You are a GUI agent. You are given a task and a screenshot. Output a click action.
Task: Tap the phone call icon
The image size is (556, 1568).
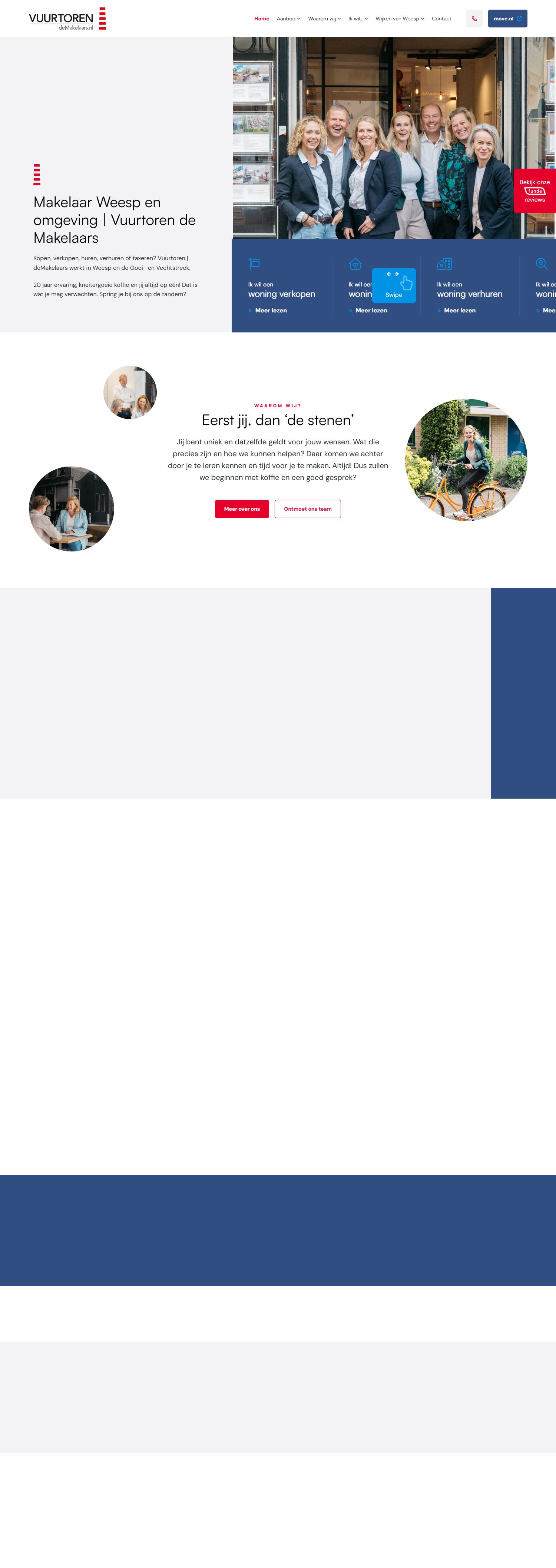pyautogui.click(x=474, y=19)
